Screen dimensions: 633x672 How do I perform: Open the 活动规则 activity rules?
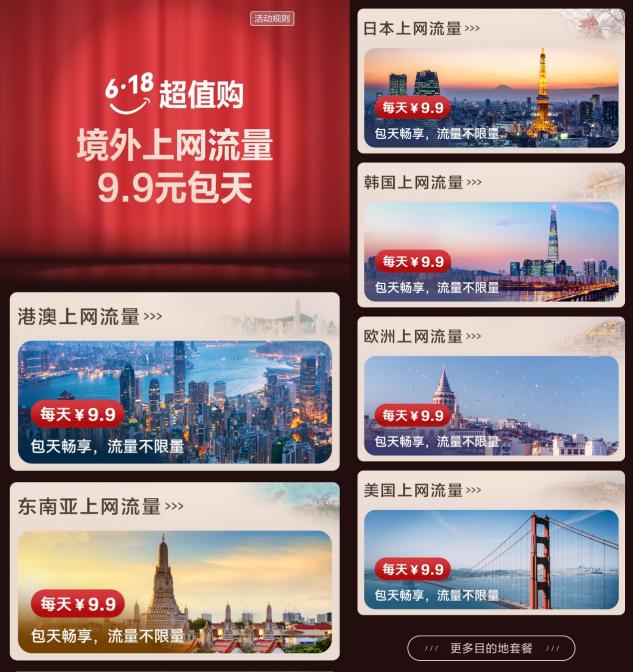[x=272, y=18]
